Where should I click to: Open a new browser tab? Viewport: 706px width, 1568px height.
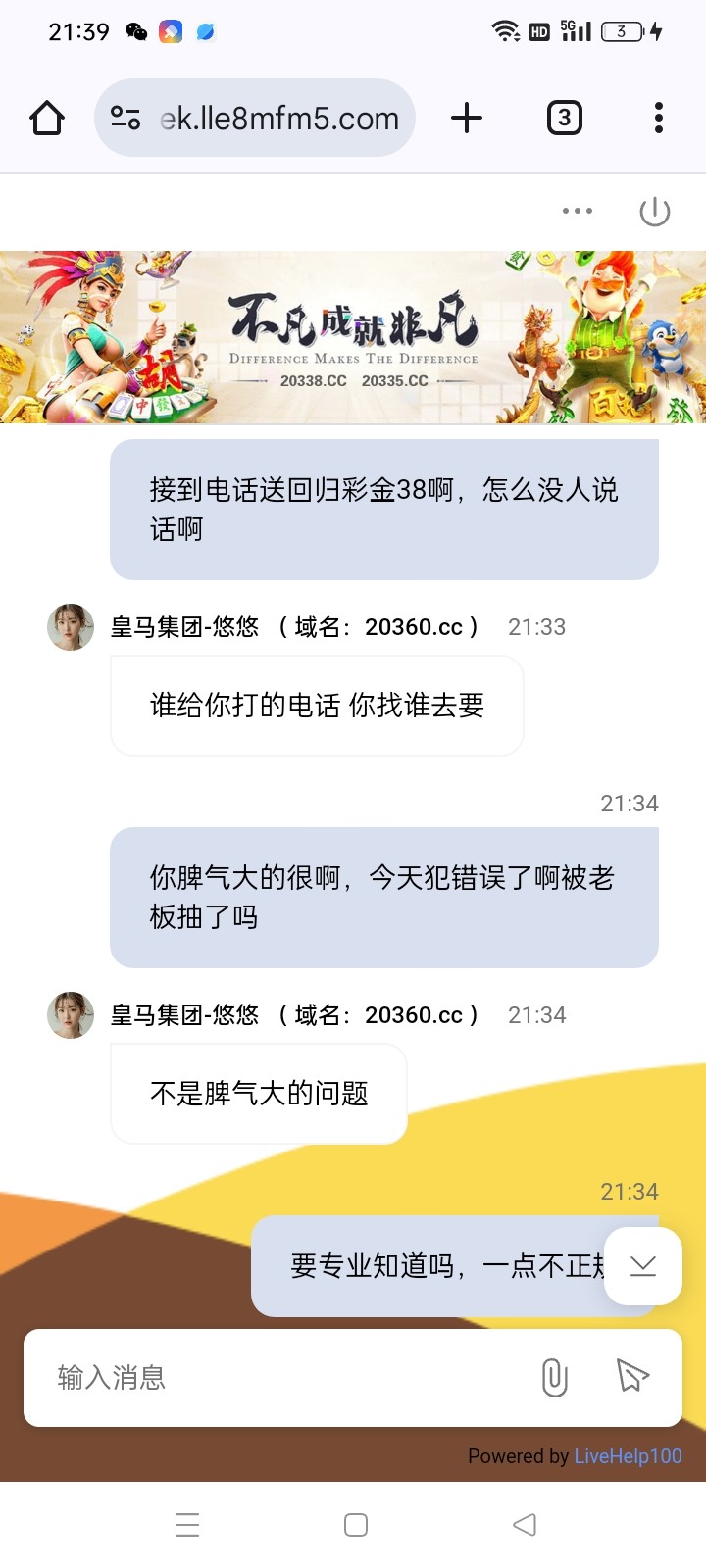467,119
